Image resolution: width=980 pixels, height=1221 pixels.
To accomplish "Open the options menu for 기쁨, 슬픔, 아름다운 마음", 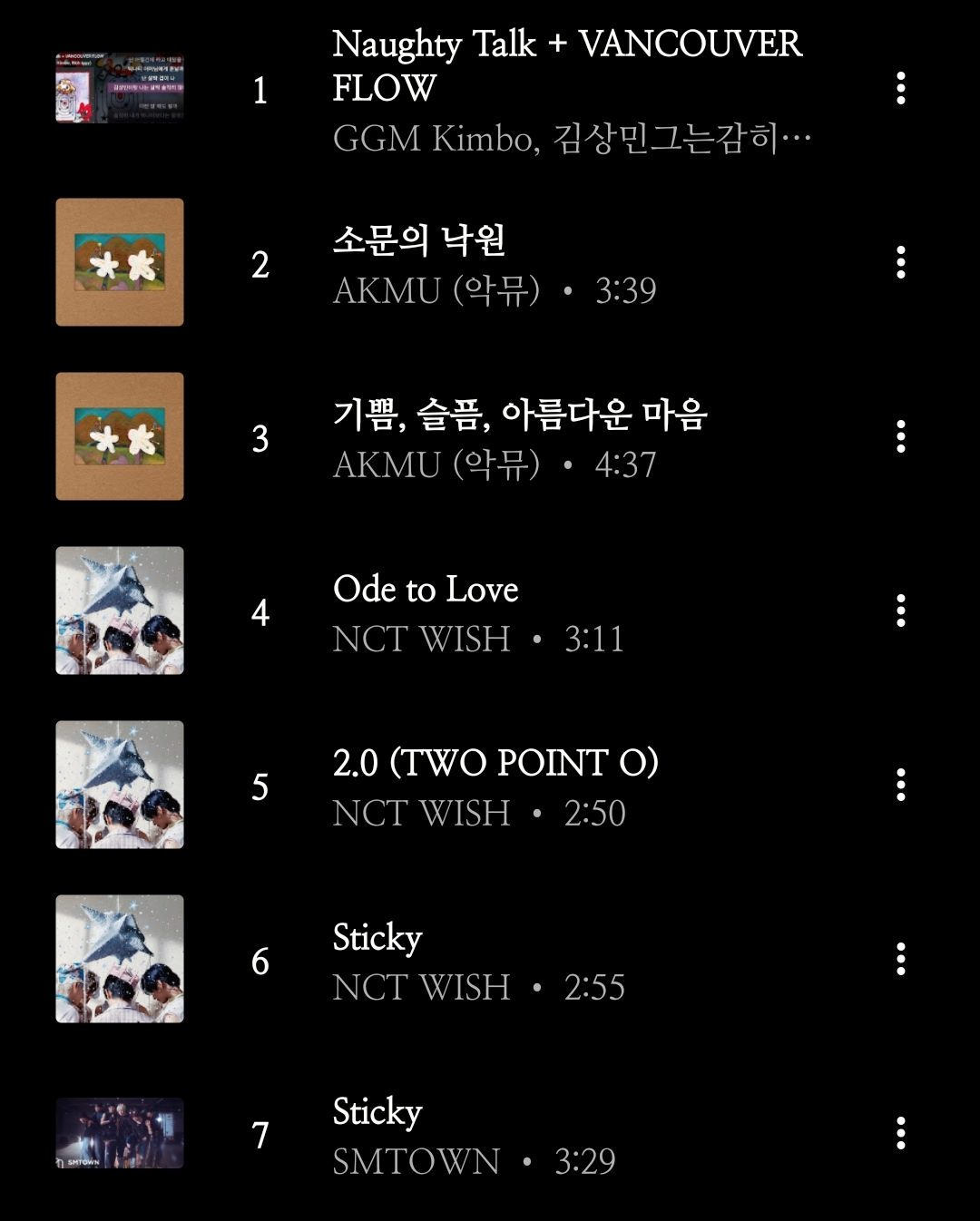I will (x=899, y=437).
